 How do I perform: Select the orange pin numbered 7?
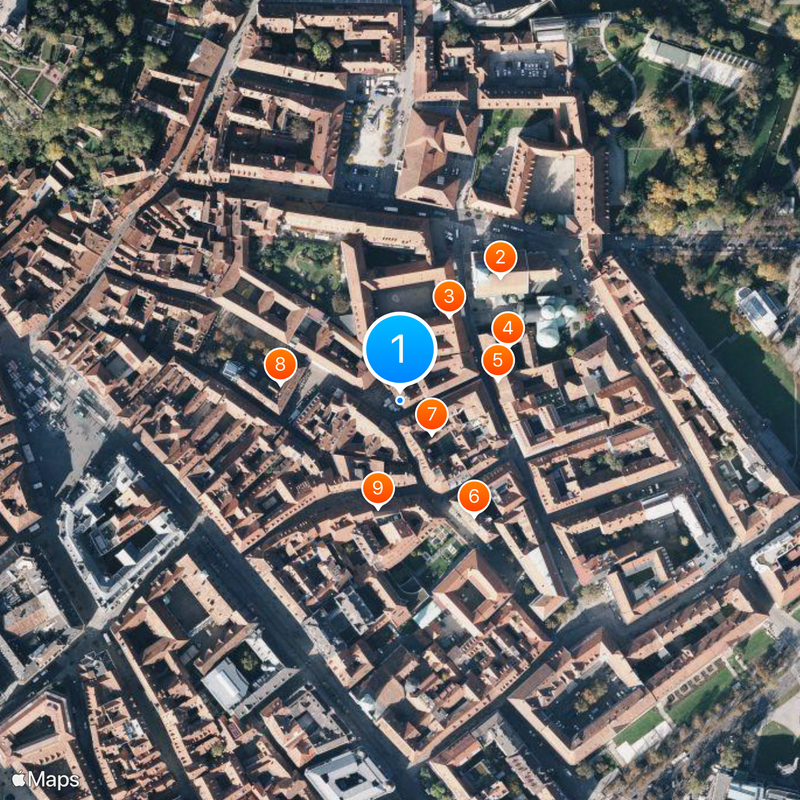tap(431, 414)
